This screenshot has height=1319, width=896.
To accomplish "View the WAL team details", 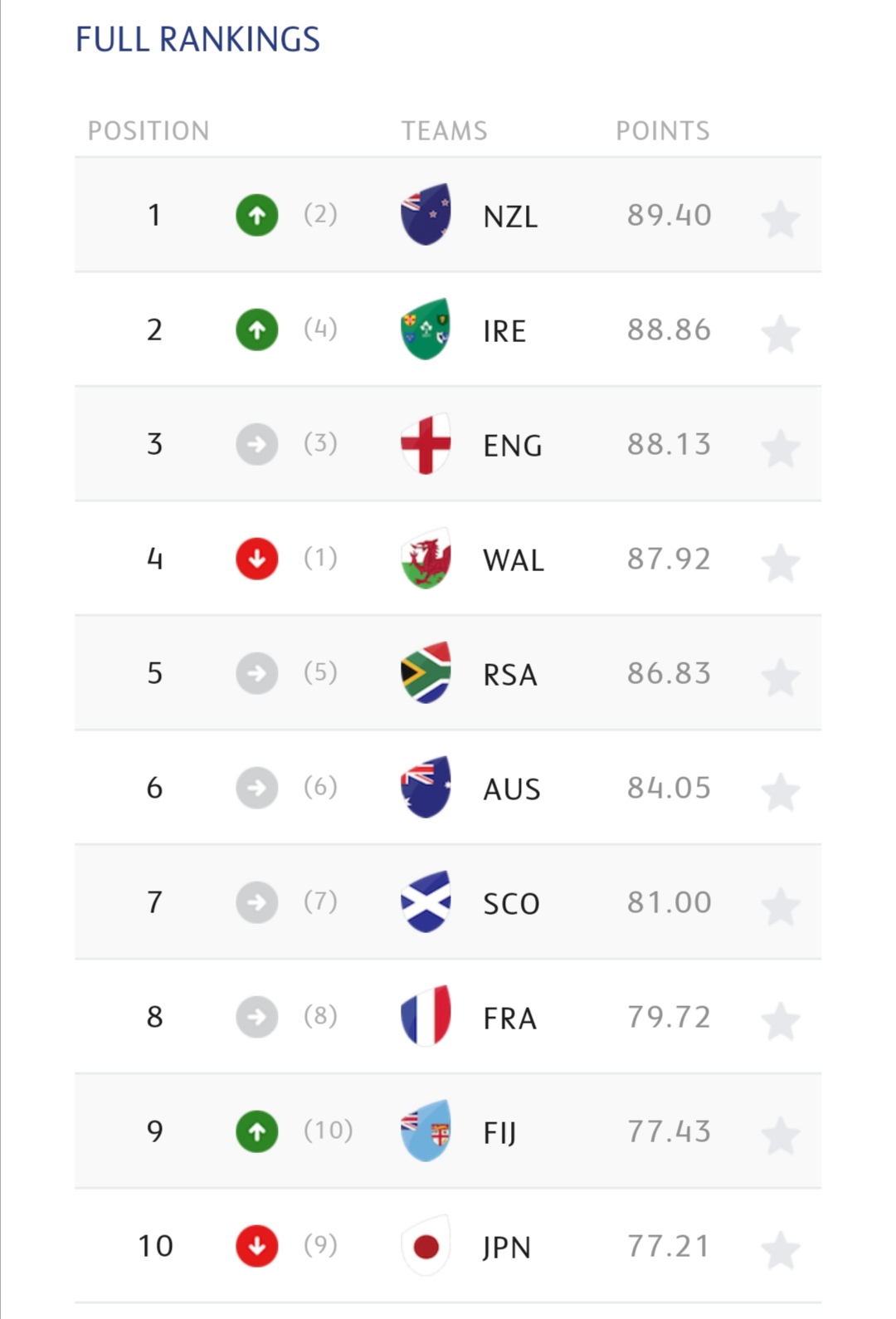I will point(513,559).
